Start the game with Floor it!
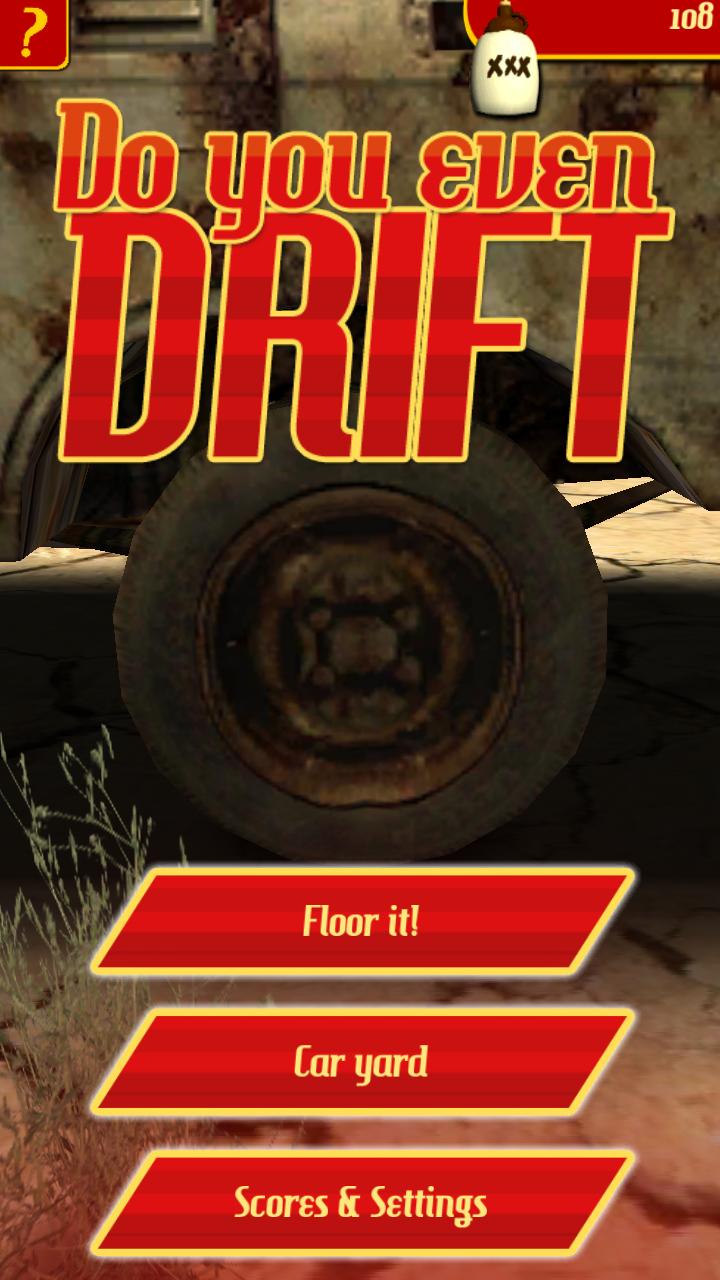 pos(361,921)
